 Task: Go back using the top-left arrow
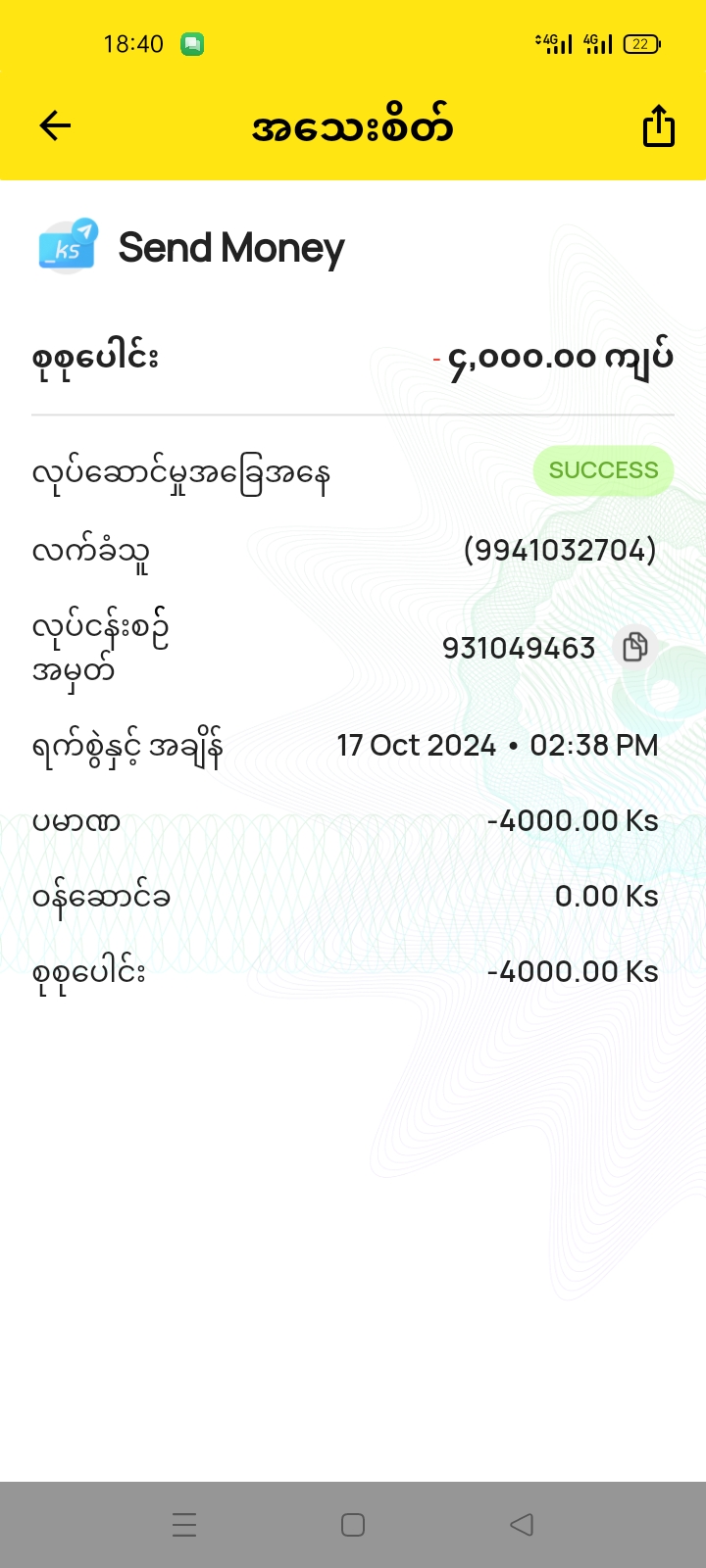click(56, 125)
